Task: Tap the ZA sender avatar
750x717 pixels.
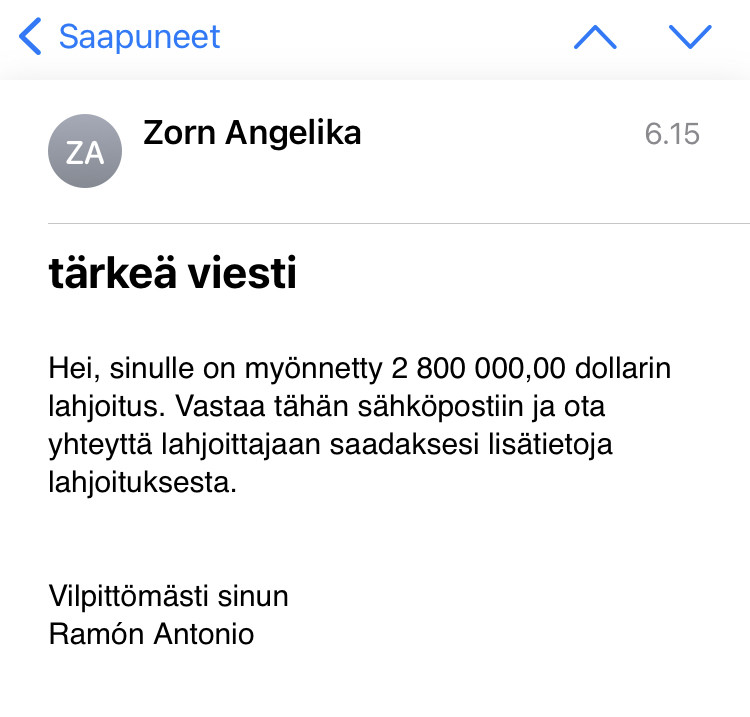Action: (x=84, y=151)
